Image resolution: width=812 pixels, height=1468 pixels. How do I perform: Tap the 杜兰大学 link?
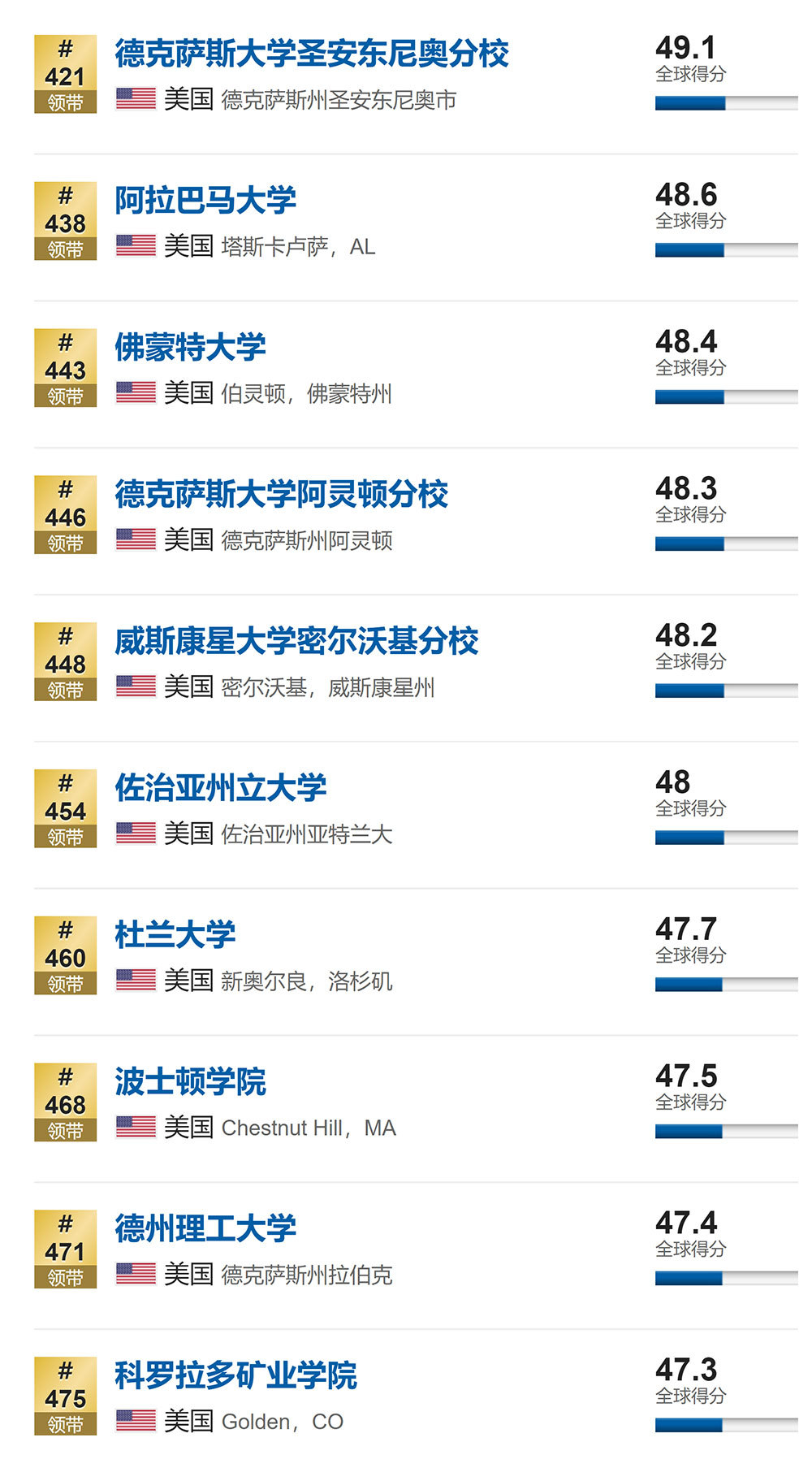175,935
